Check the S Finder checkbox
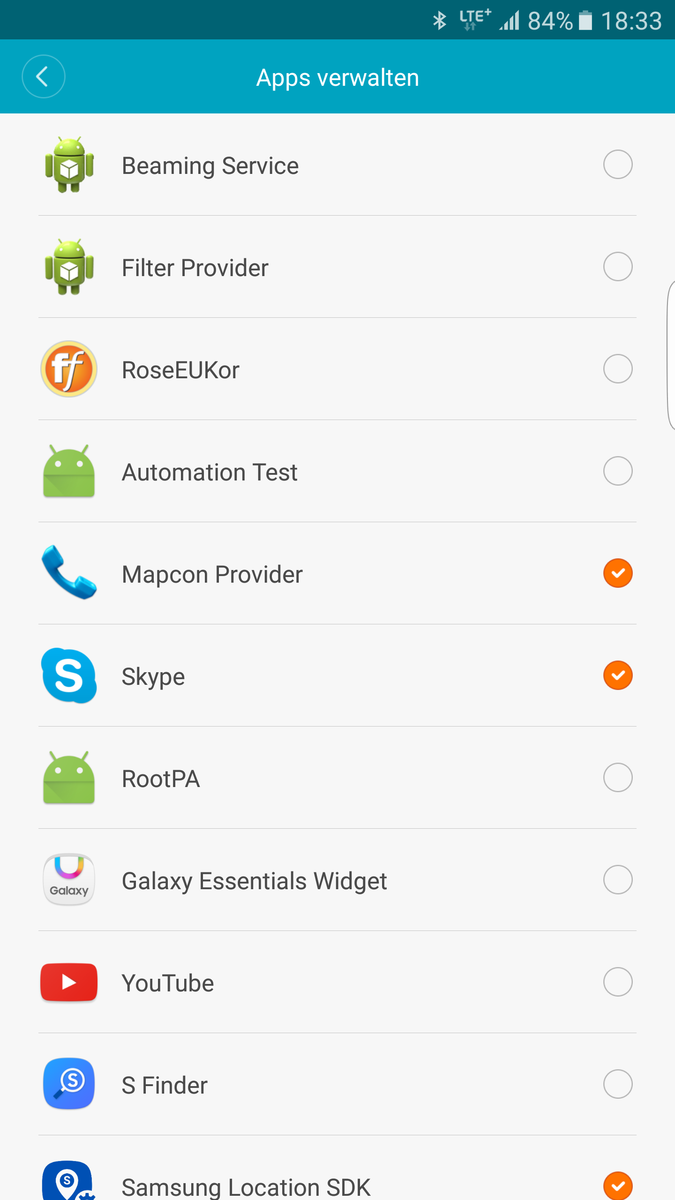This screenshot has width=675, height=1200. (618, 1084)
